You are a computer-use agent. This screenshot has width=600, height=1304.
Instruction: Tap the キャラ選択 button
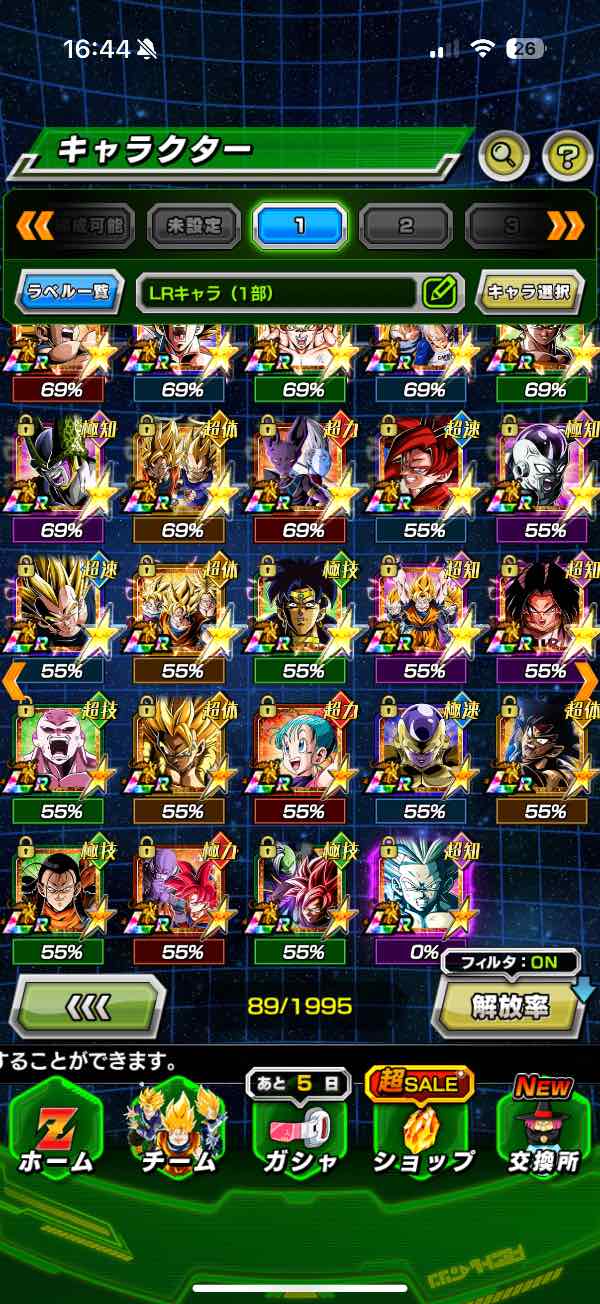tap(529, 293)
